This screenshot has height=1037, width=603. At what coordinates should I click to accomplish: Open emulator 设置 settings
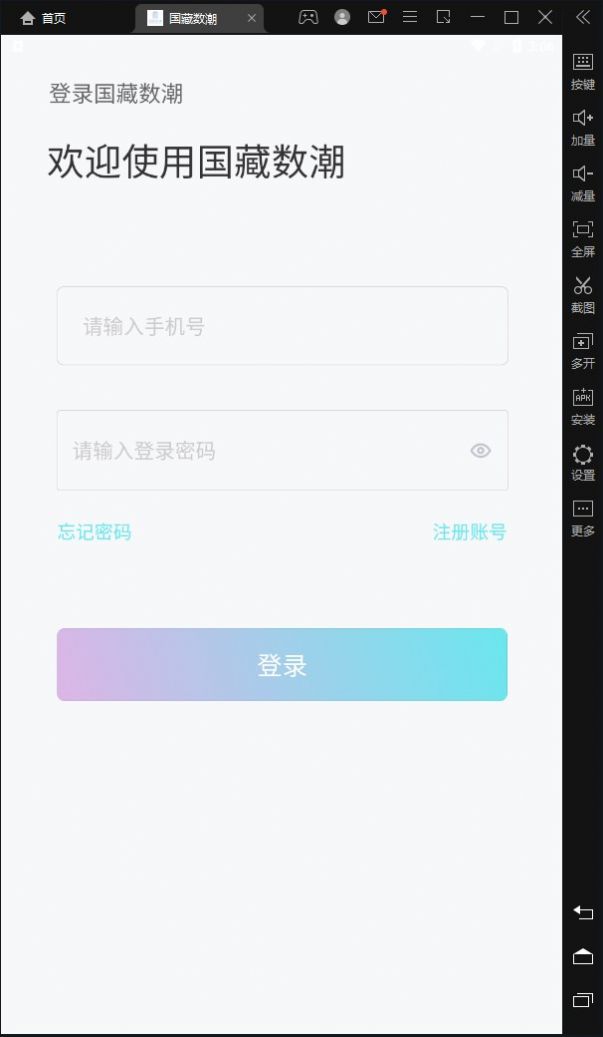tap(583, 462)
